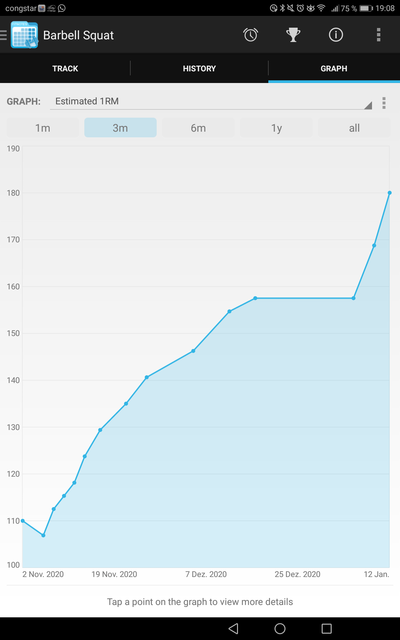This screenshot has height=640, width=400.
Task: Show all-time graph data
Action: coord(354,128)
